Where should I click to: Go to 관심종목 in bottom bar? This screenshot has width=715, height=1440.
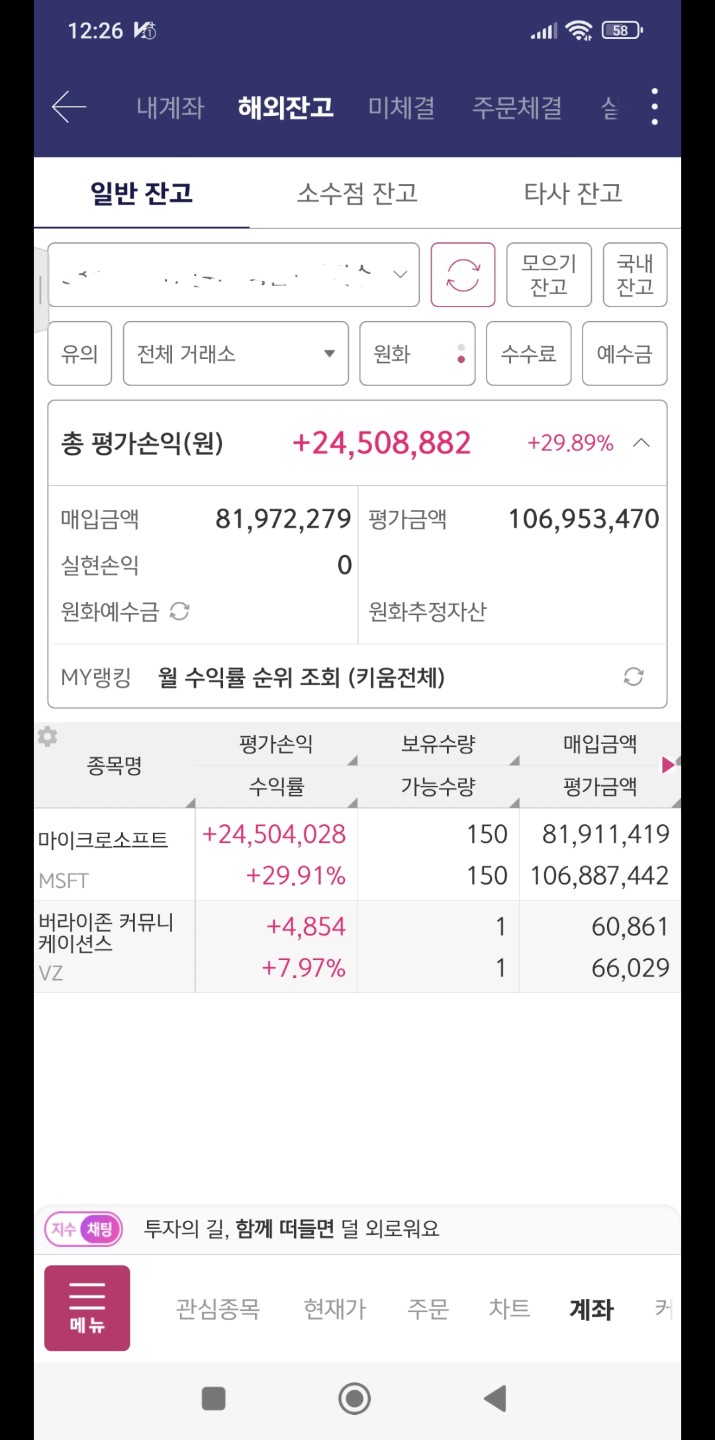pos(218,1308)
